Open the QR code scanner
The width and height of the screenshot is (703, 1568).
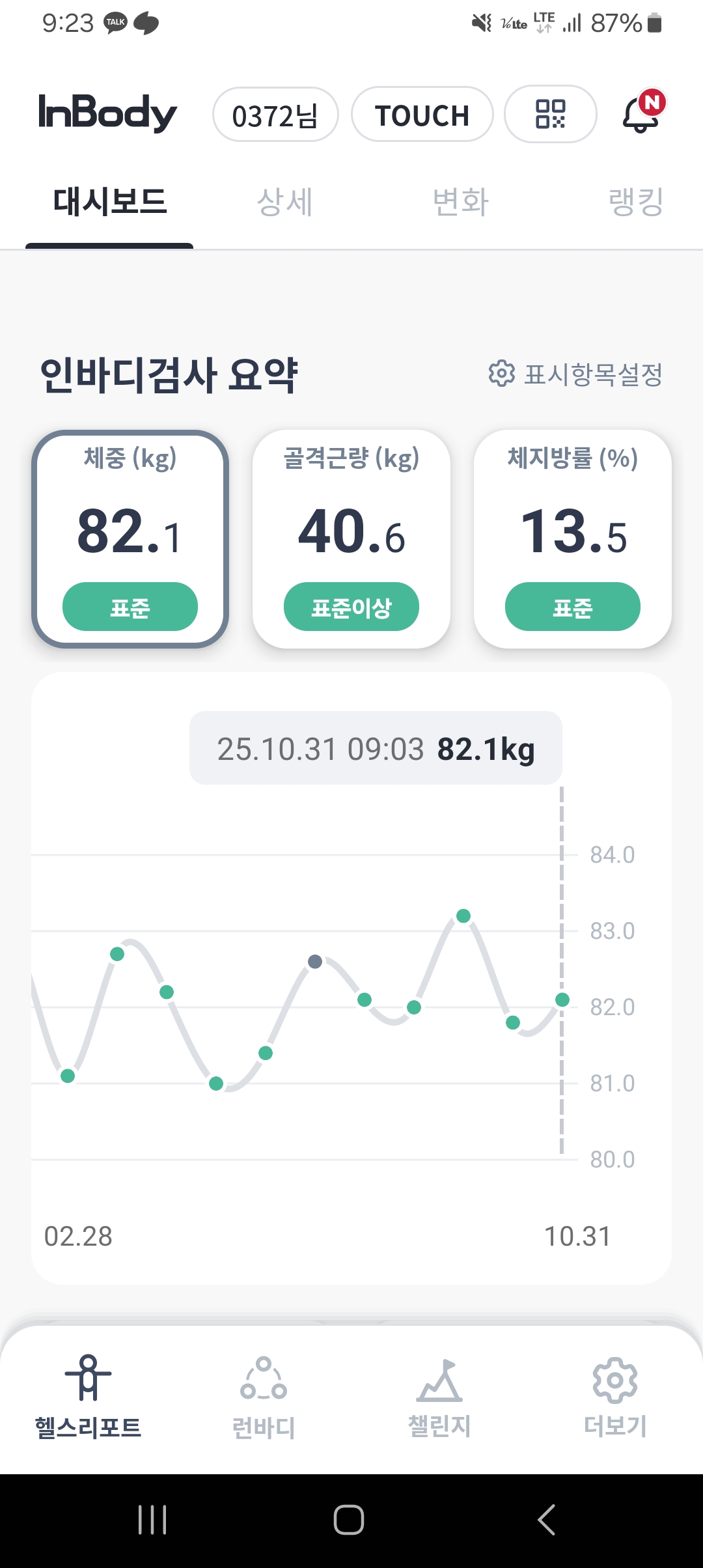[550, 114]
